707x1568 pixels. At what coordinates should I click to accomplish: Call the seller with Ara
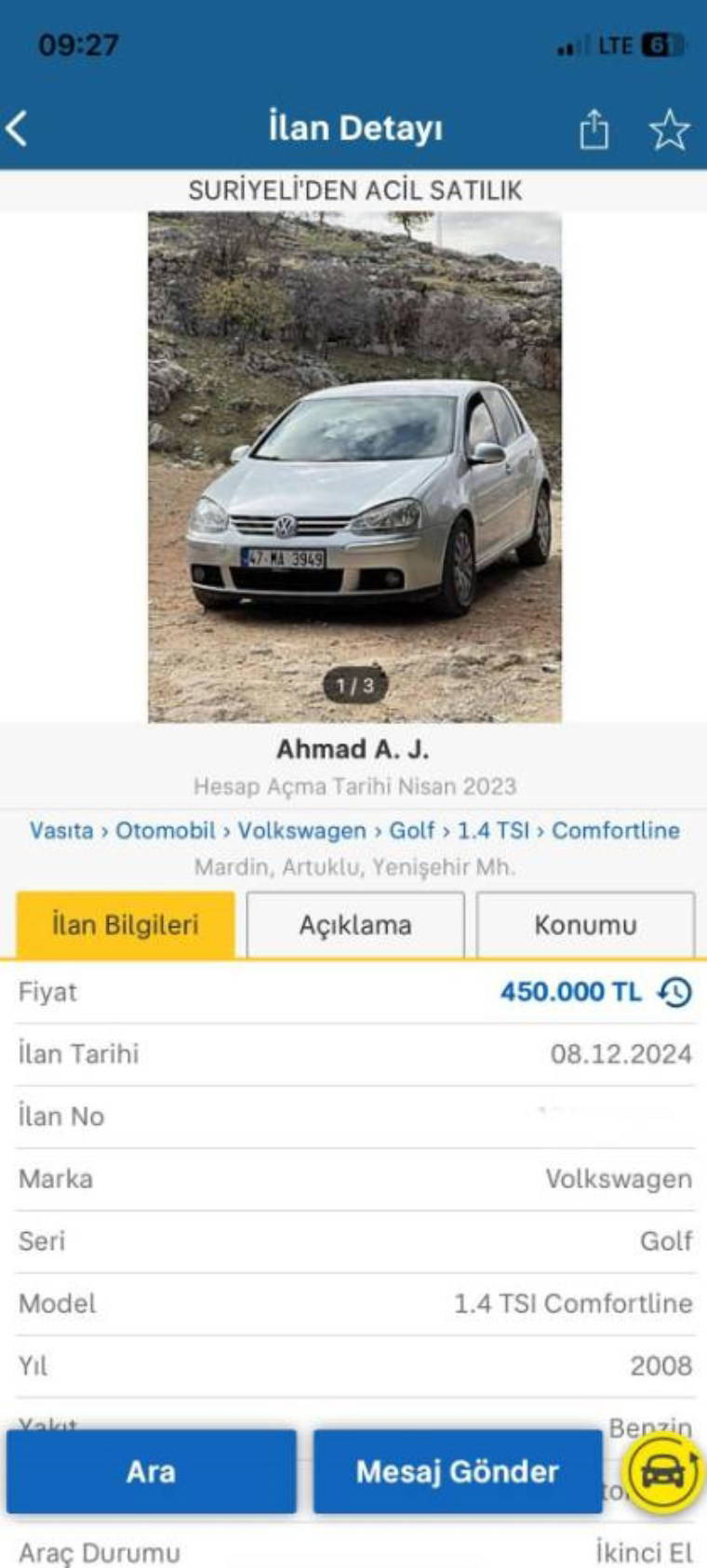151,1471
